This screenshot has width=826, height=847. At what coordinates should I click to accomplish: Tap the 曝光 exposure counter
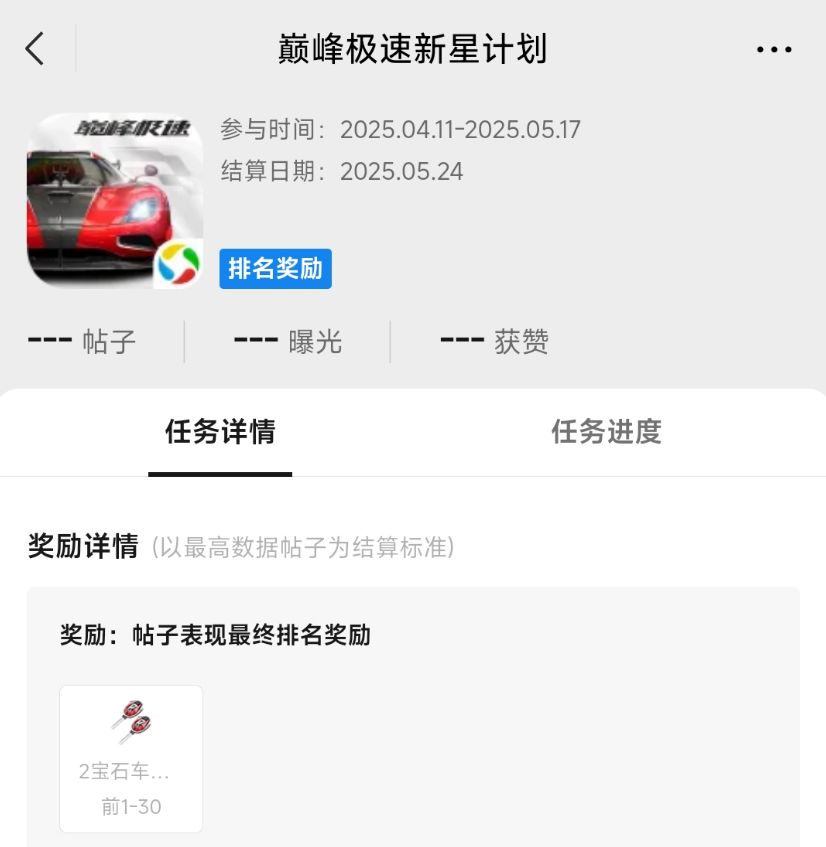tap(289, 341)
